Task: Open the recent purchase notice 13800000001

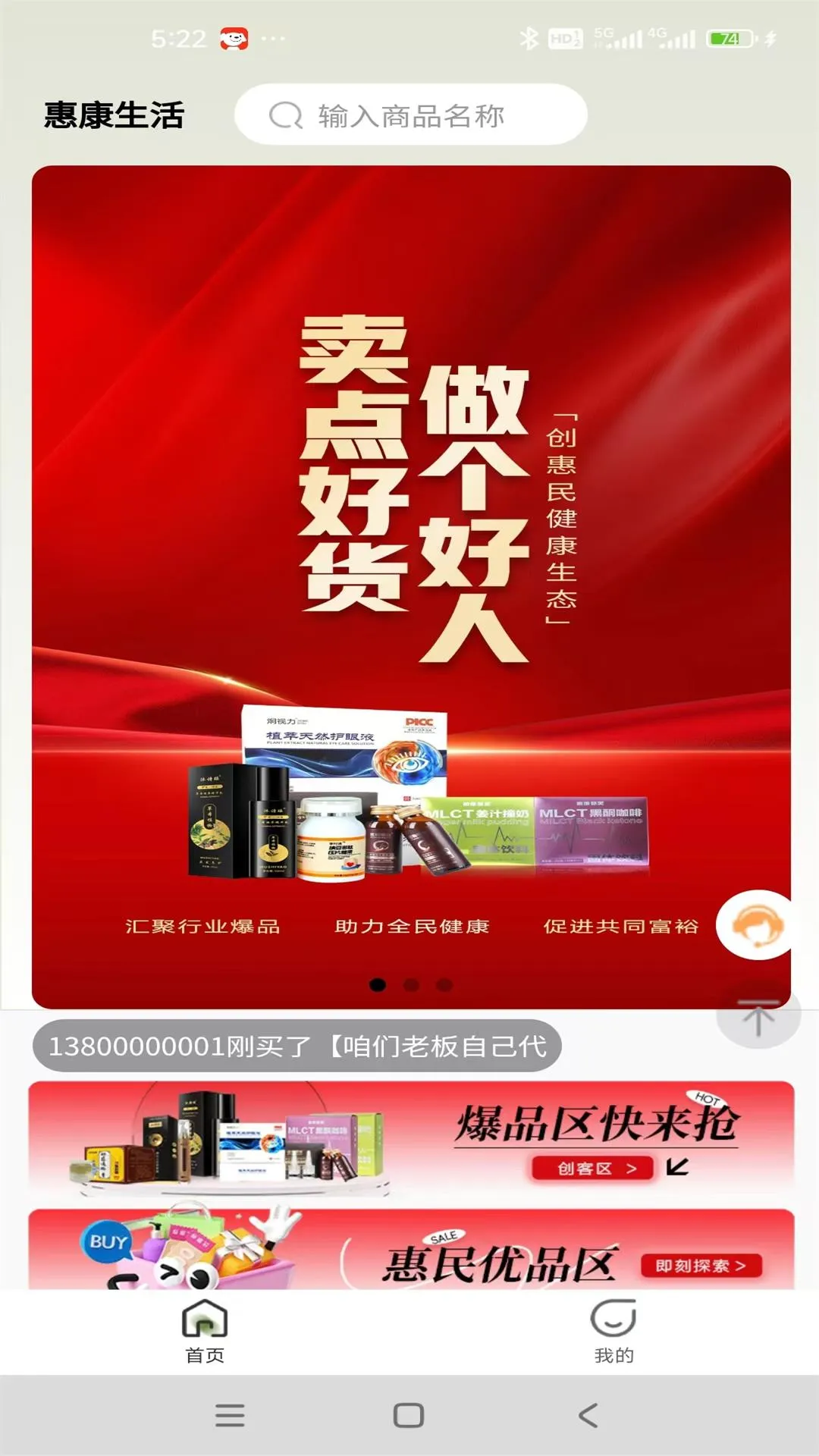Action: tap(297, 1046)
